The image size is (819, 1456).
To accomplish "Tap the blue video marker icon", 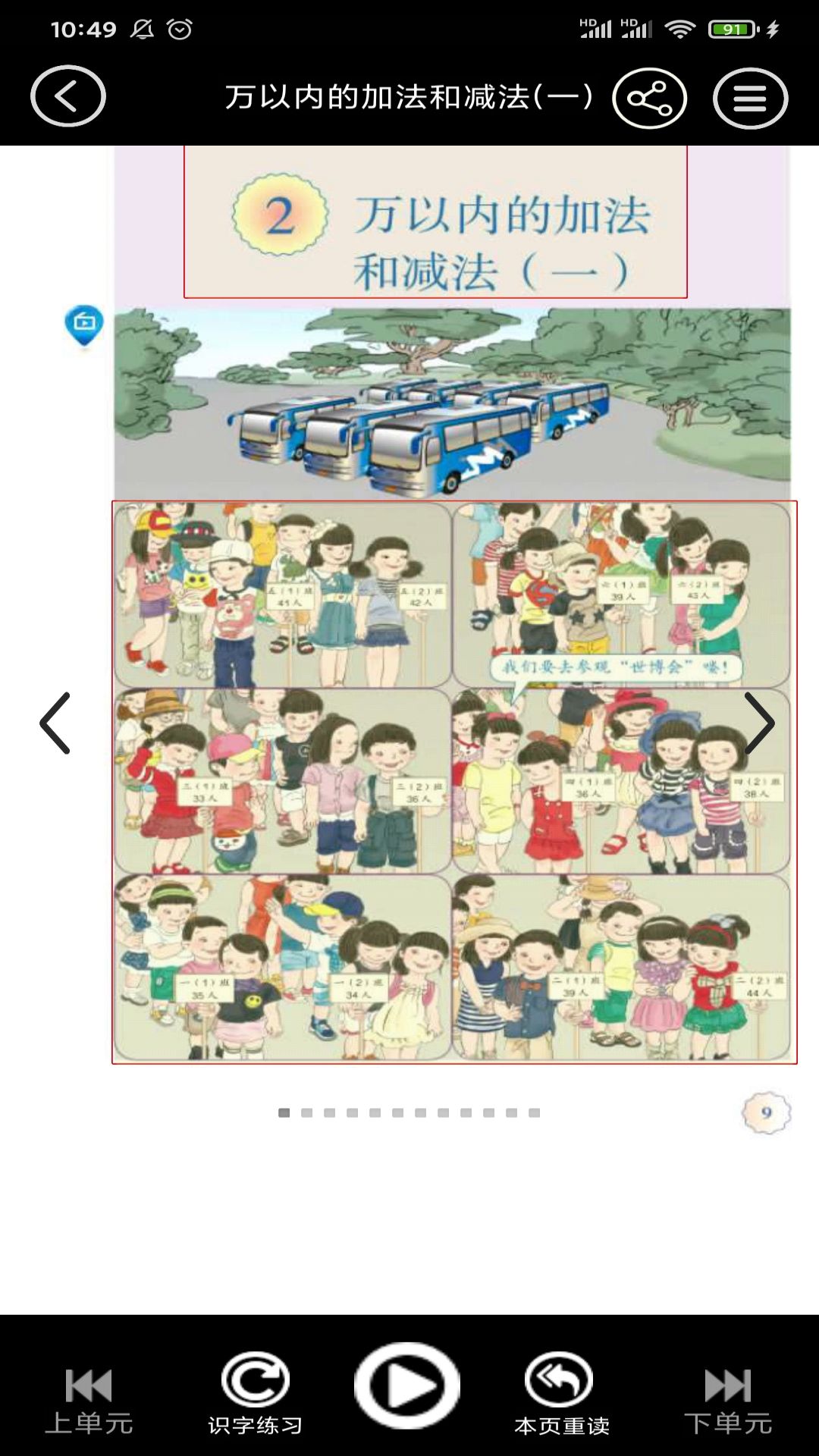I will point(84,325).
